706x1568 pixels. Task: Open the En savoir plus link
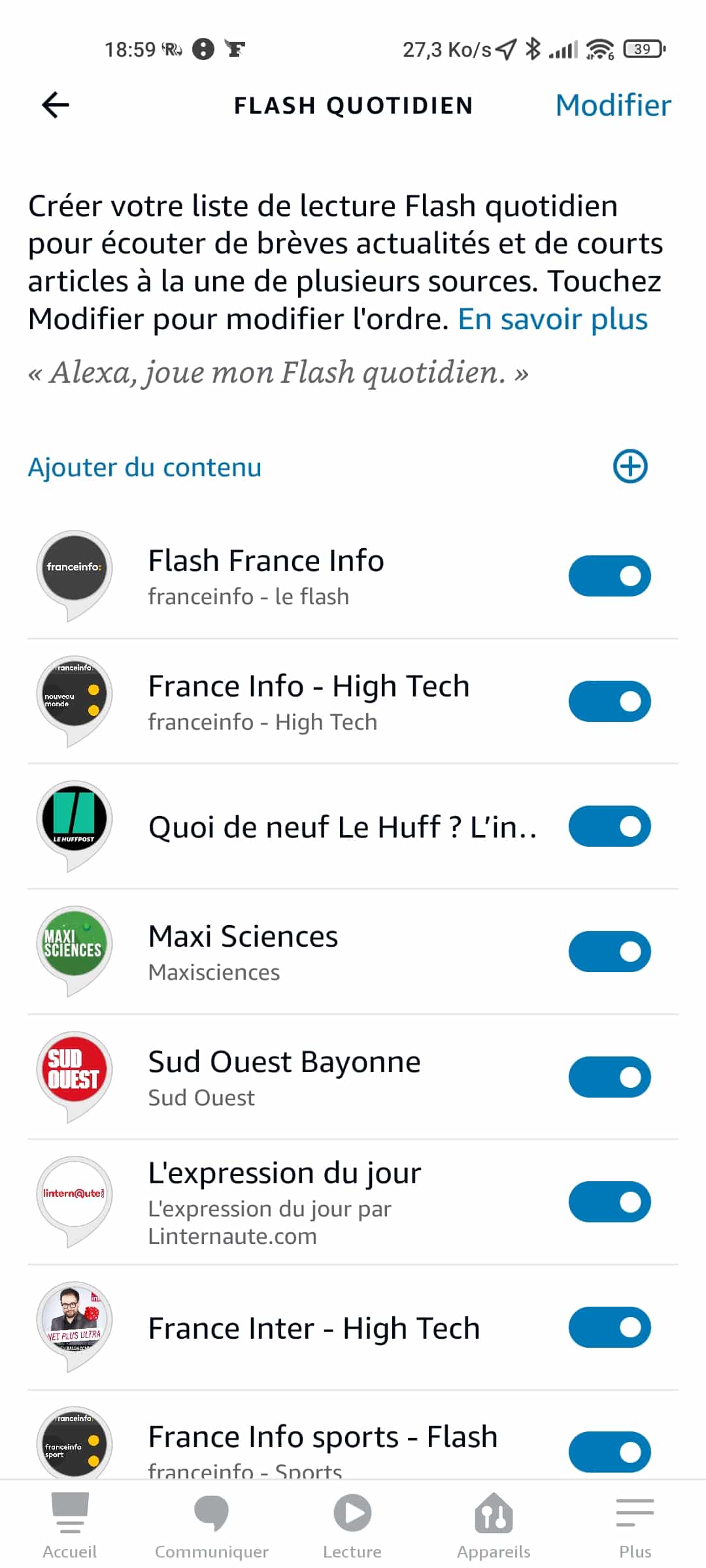(553, 319)
